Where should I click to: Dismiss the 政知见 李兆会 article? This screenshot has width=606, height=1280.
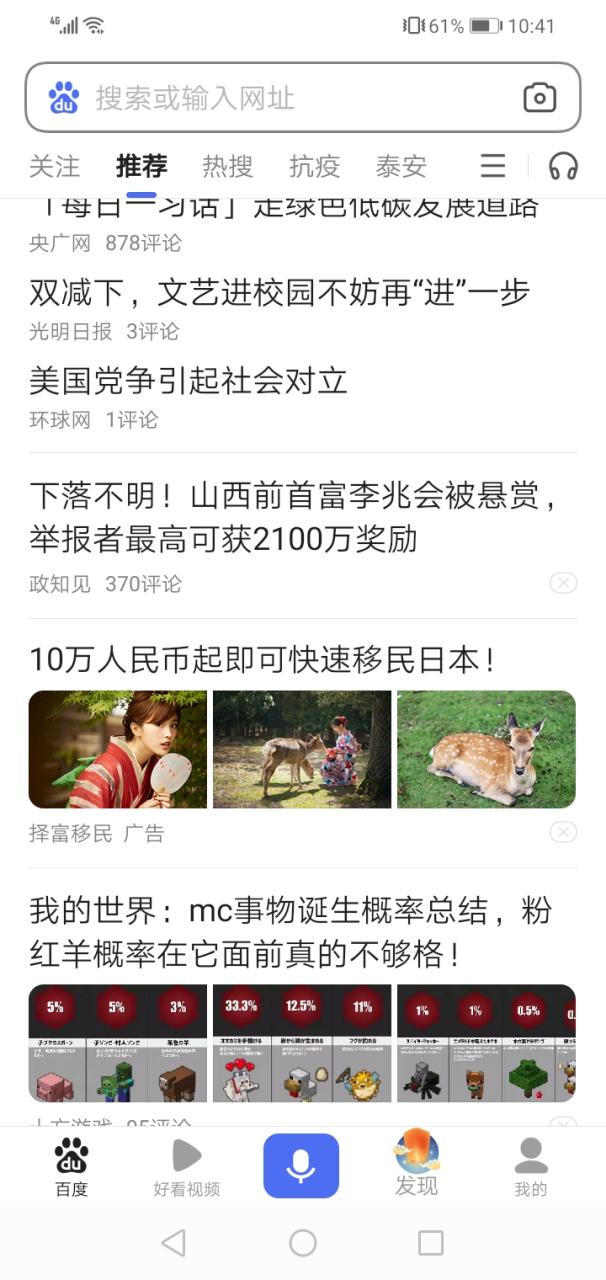pyautogui.click(x=563, y=583)
